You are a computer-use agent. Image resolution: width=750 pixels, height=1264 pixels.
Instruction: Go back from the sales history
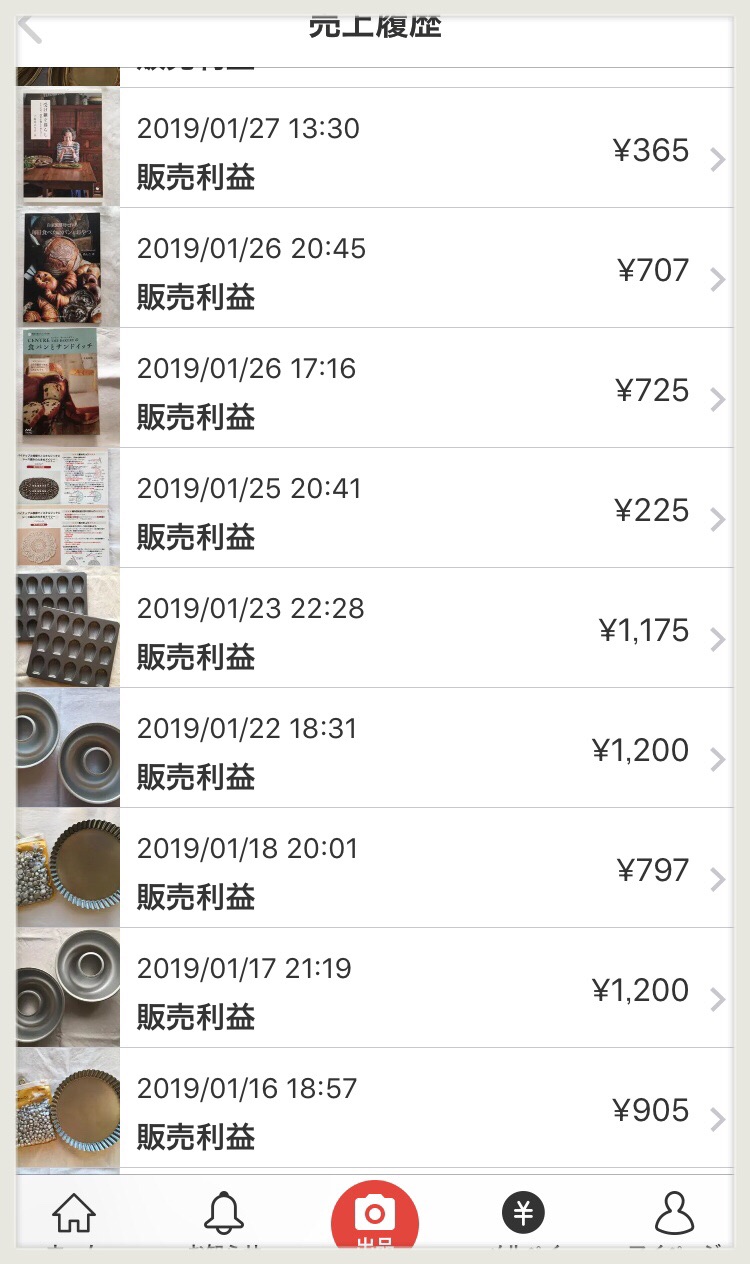(x=30, y=28)
